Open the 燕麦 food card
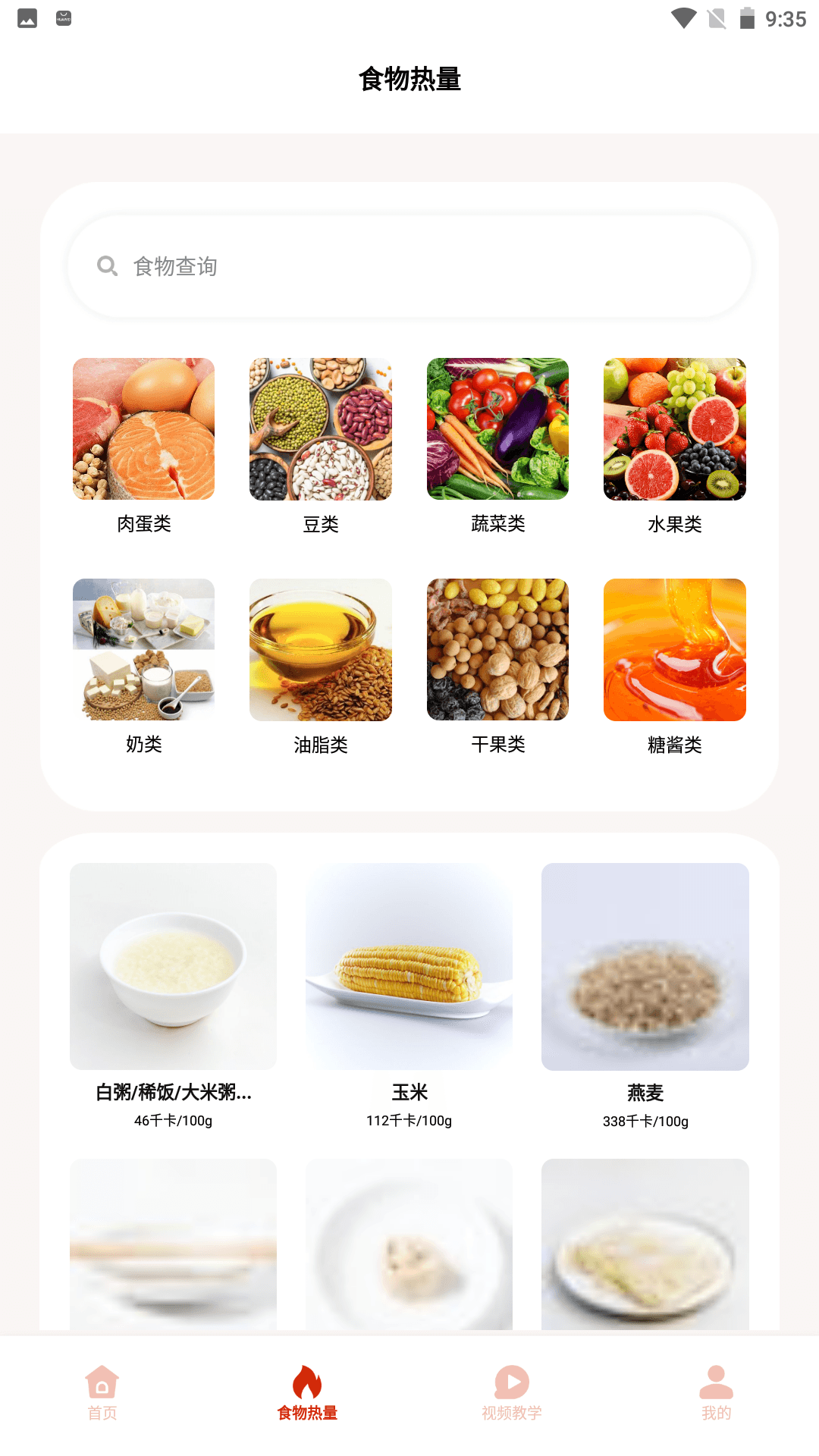819x1456 pixels. 645,996
